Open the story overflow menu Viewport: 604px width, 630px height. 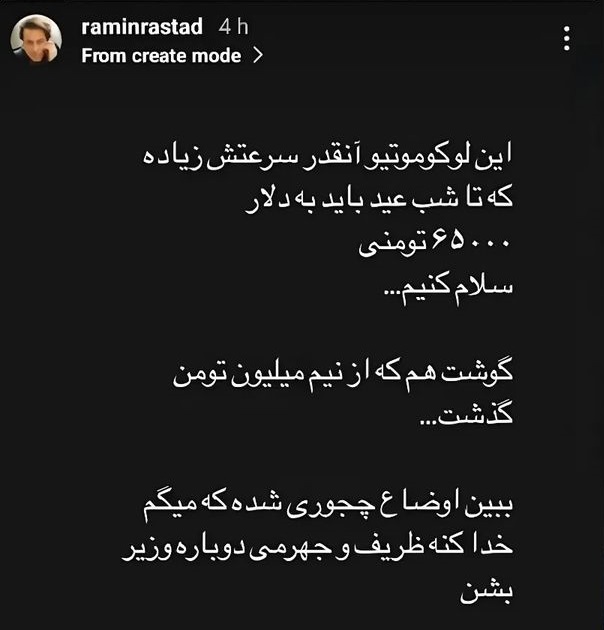[x=567, y=39]
